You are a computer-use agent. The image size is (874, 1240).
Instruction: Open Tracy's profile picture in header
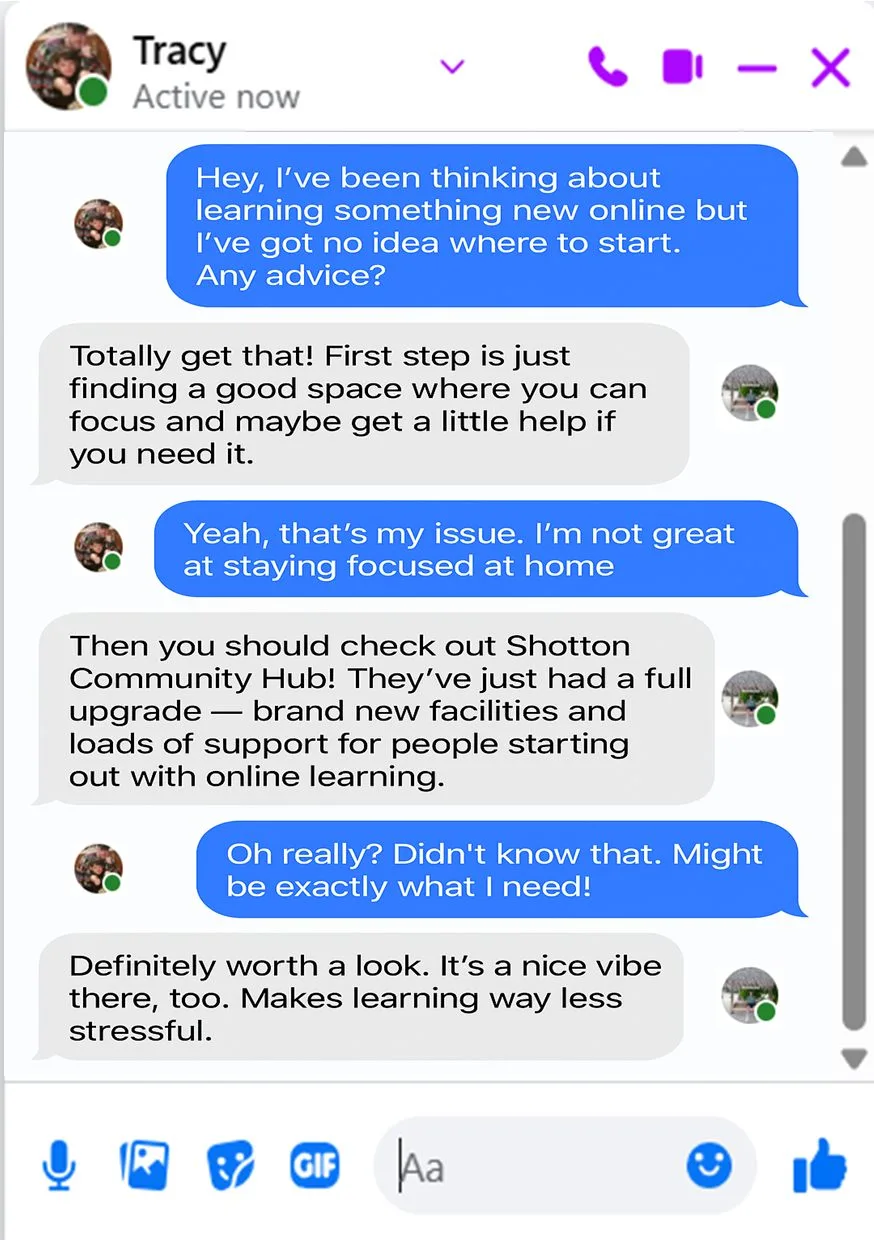(x=68, y=66)
